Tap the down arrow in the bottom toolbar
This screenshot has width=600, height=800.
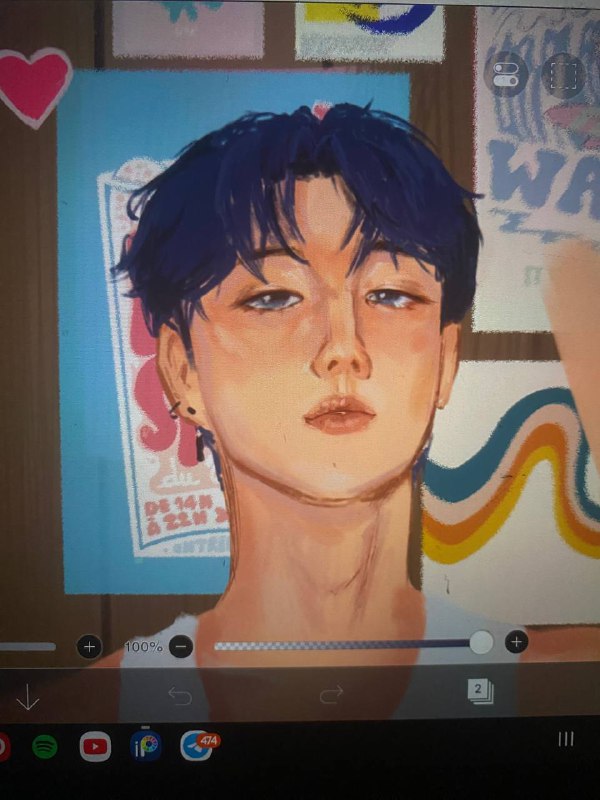(27, 697)
